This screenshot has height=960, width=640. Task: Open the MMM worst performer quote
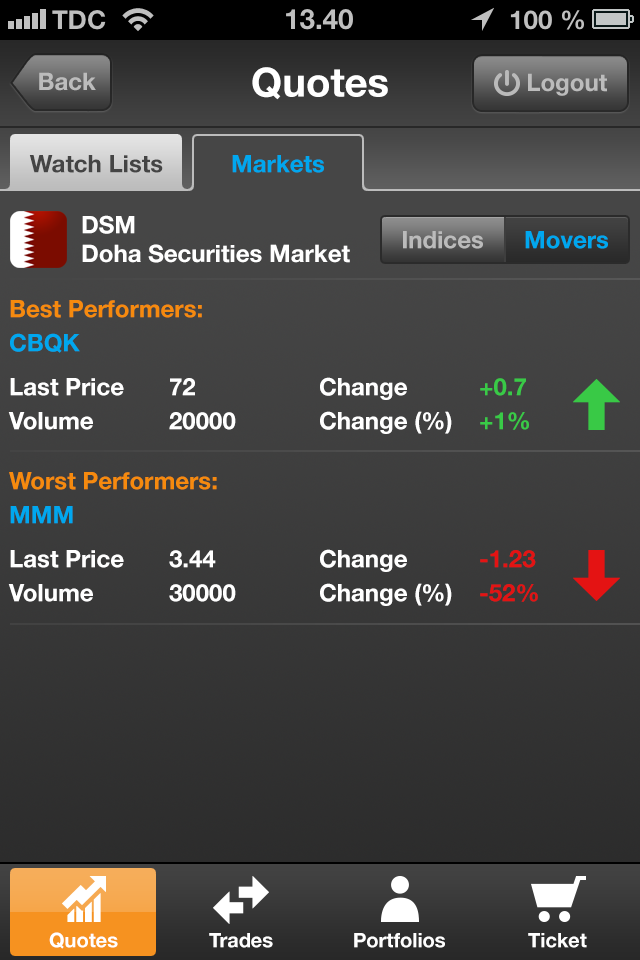point(42,515)
